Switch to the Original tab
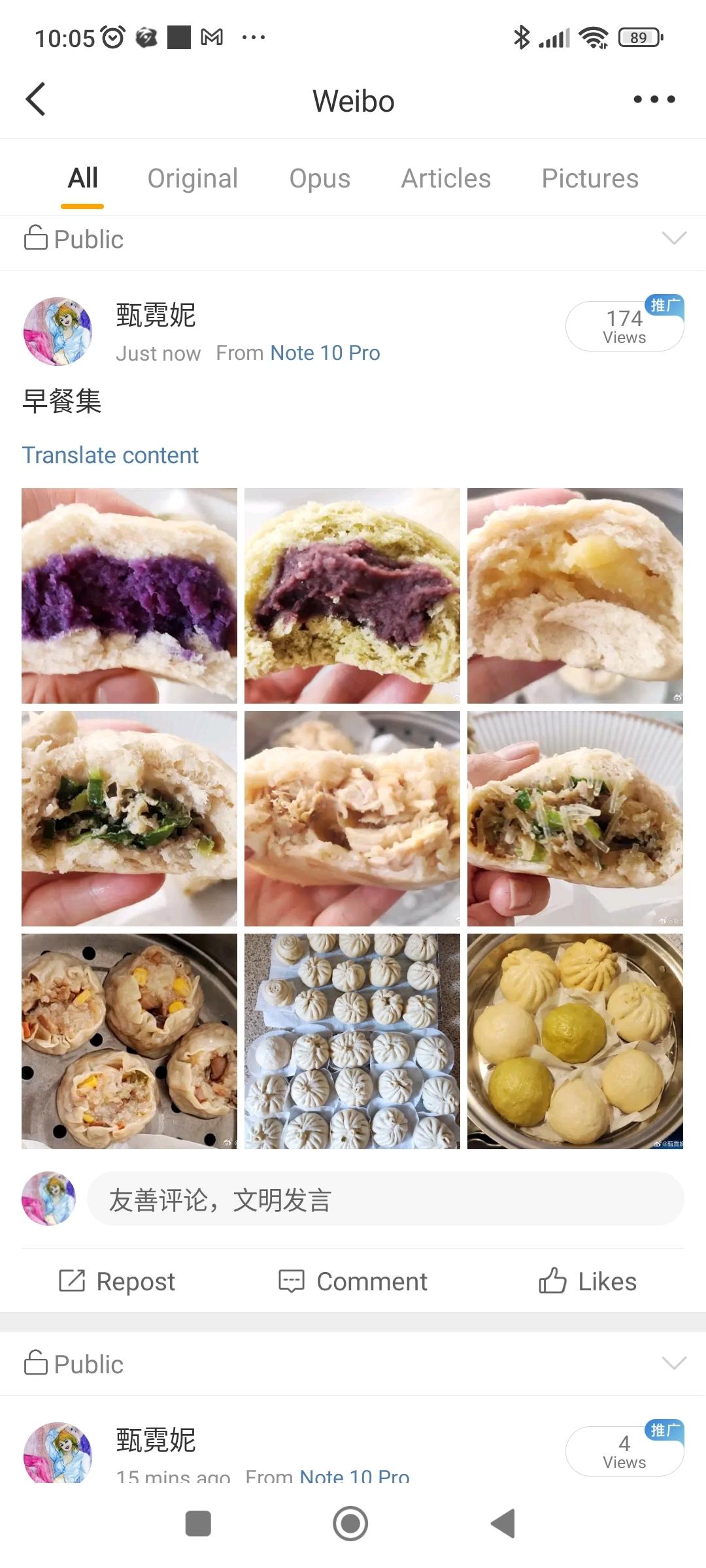This screenshot has height=1568, width=706. (x=192, y=178)
